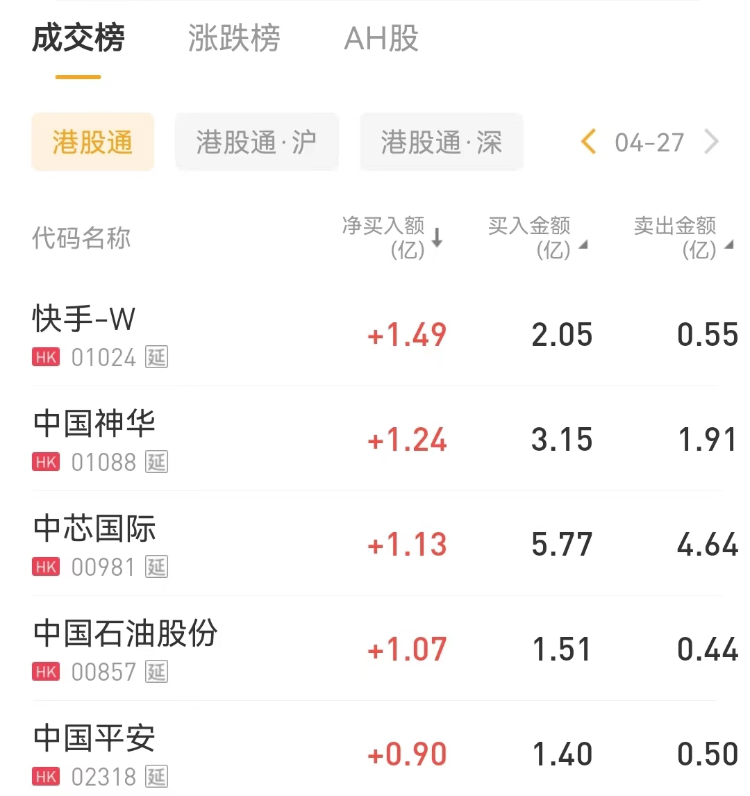
Task: Choose the 港股通·深 chip
Action: pos(441,142)
